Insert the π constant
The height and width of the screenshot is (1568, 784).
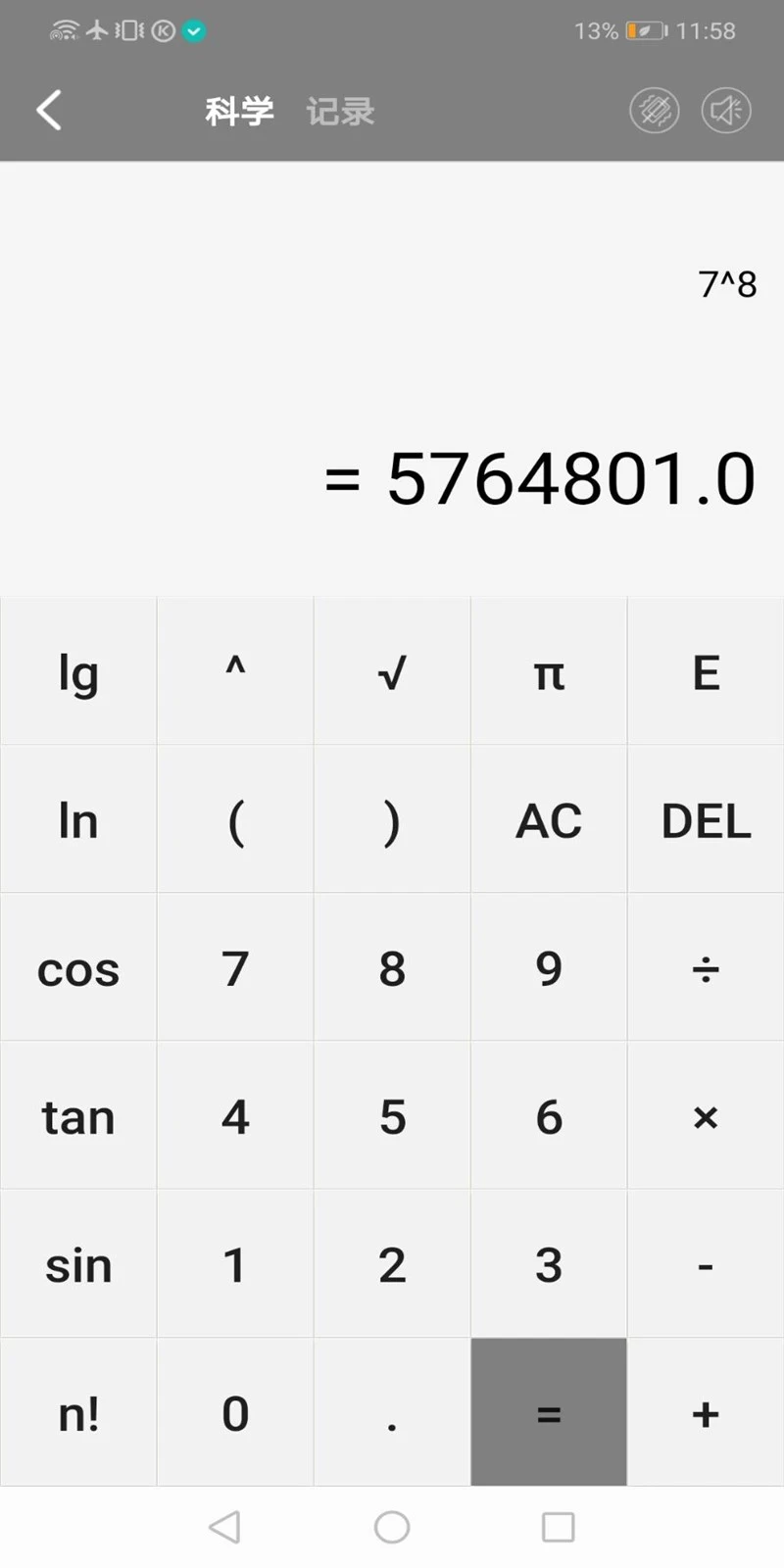tap(549, 671)
